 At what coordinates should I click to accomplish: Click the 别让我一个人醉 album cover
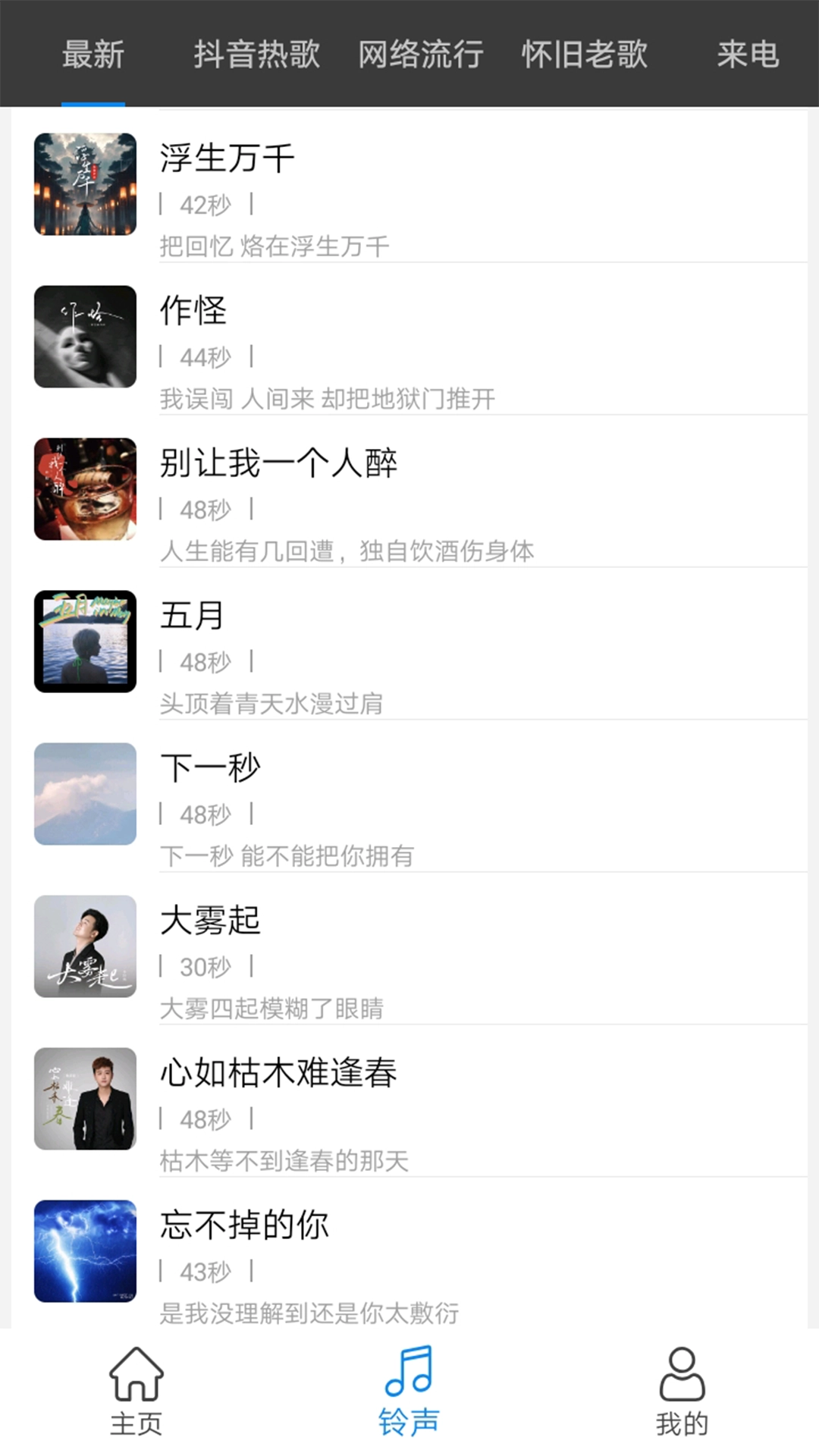click(x=85, y=489)
